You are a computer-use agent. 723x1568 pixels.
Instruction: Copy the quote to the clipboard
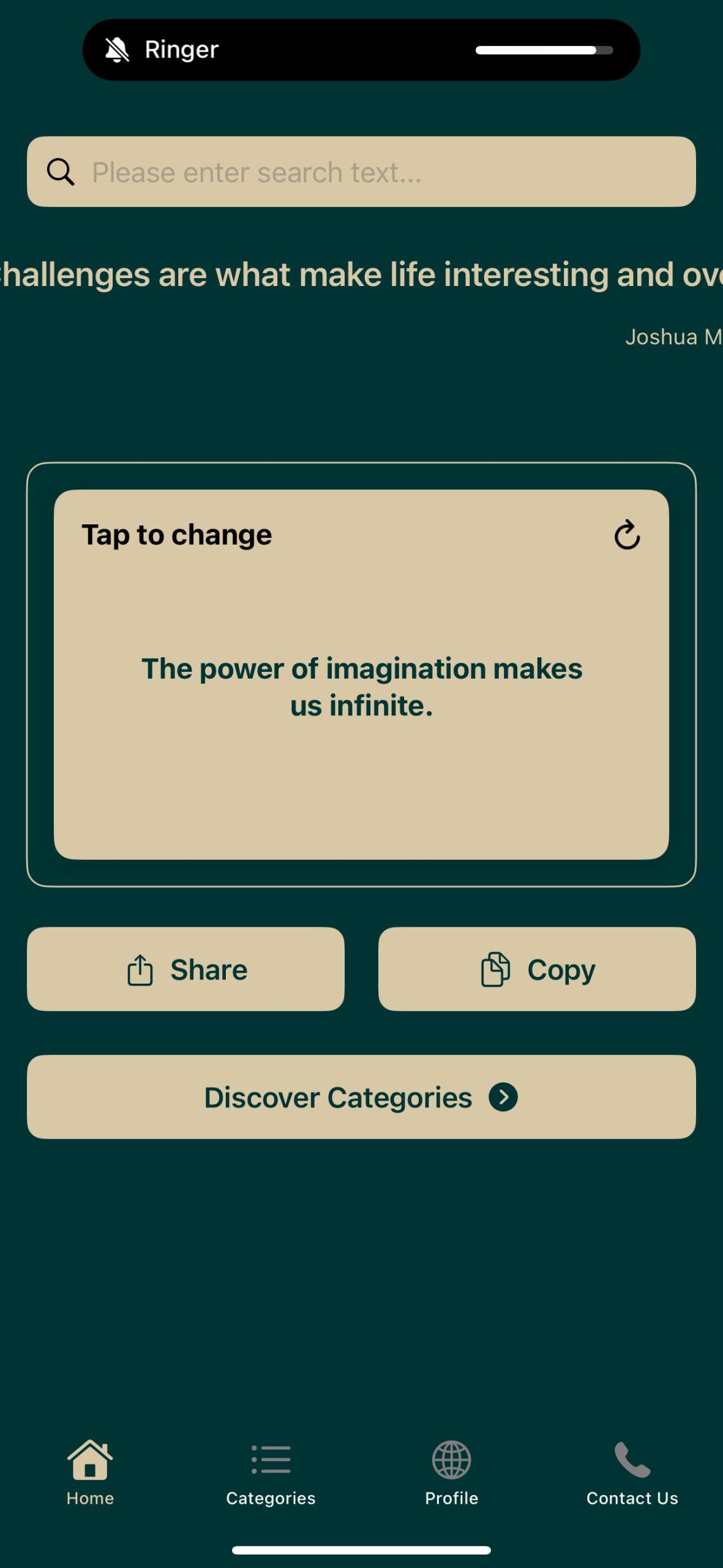[x=537, y=969]
